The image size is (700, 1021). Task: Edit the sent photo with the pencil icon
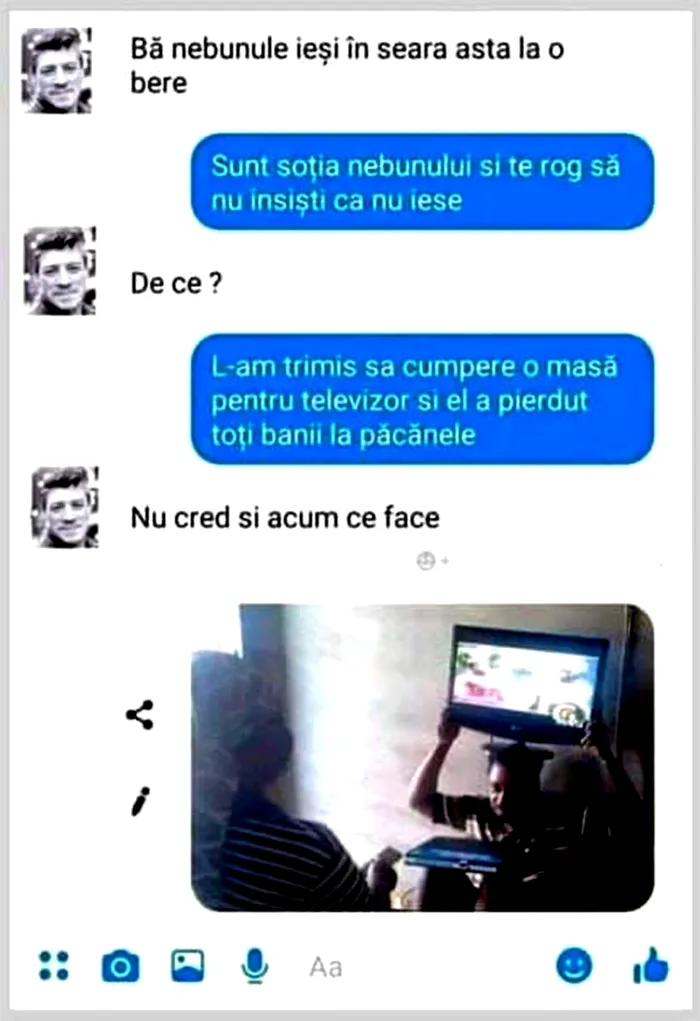[140, 801]
